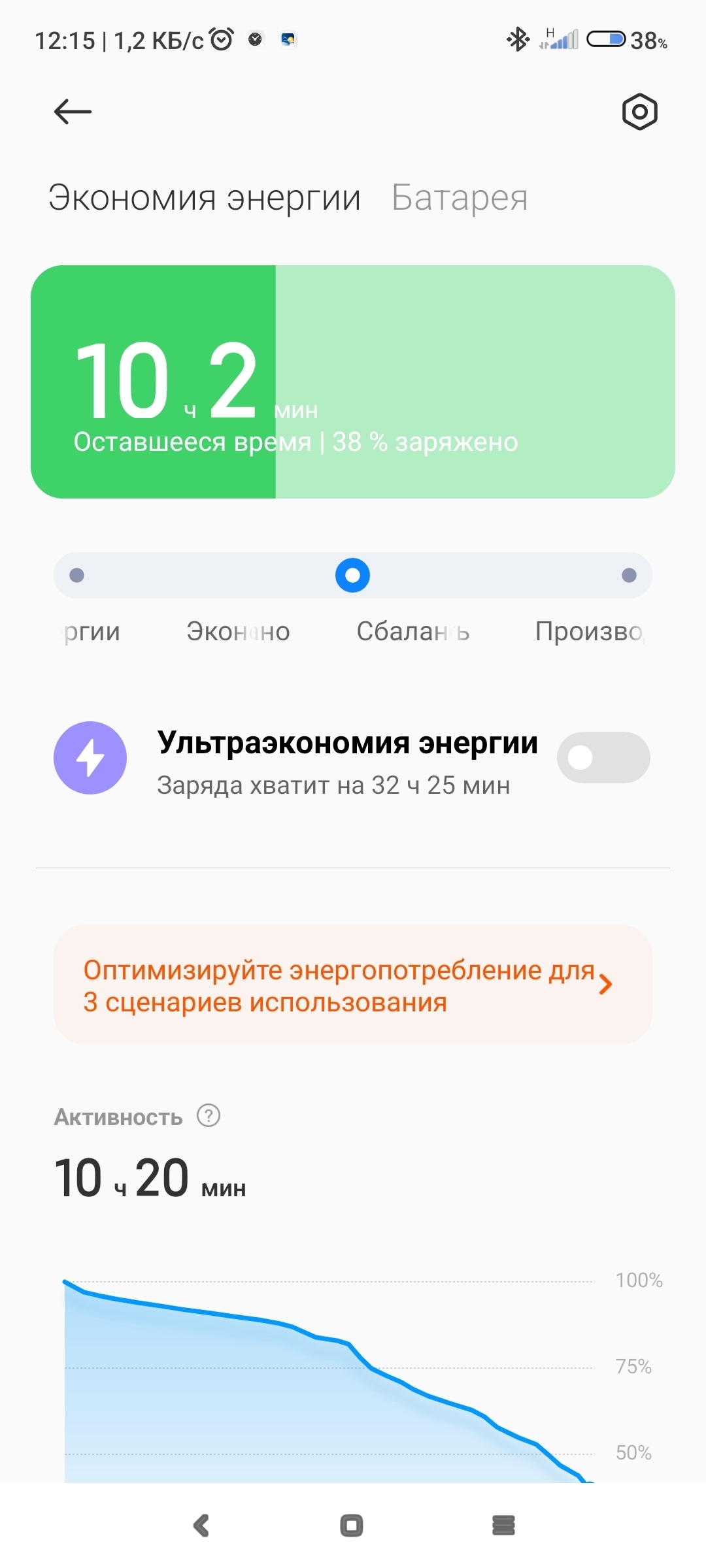
Task: Enable Ультраэкономия энергии switch
Action: (x=603, y=758)
